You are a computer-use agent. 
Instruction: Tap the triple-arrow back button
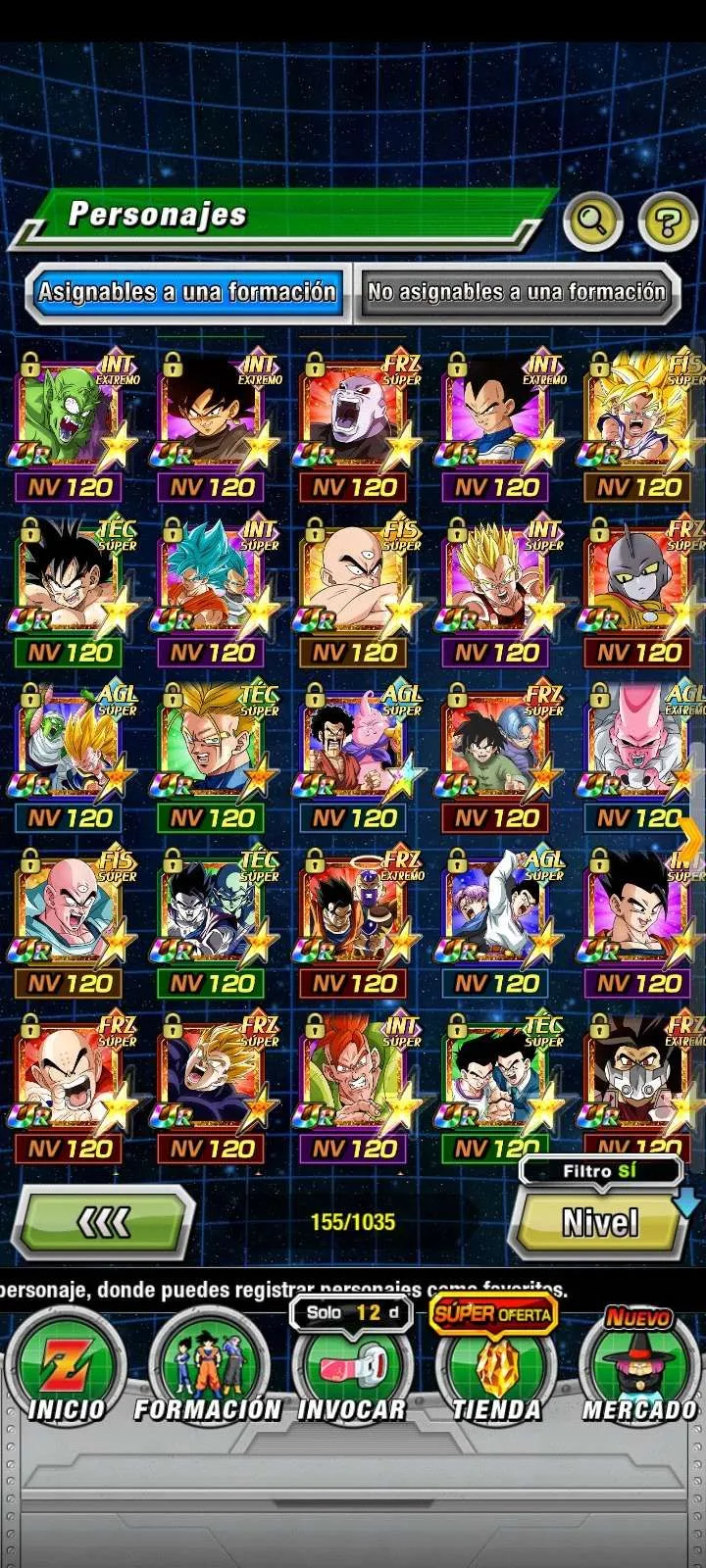pos(105,1222)
